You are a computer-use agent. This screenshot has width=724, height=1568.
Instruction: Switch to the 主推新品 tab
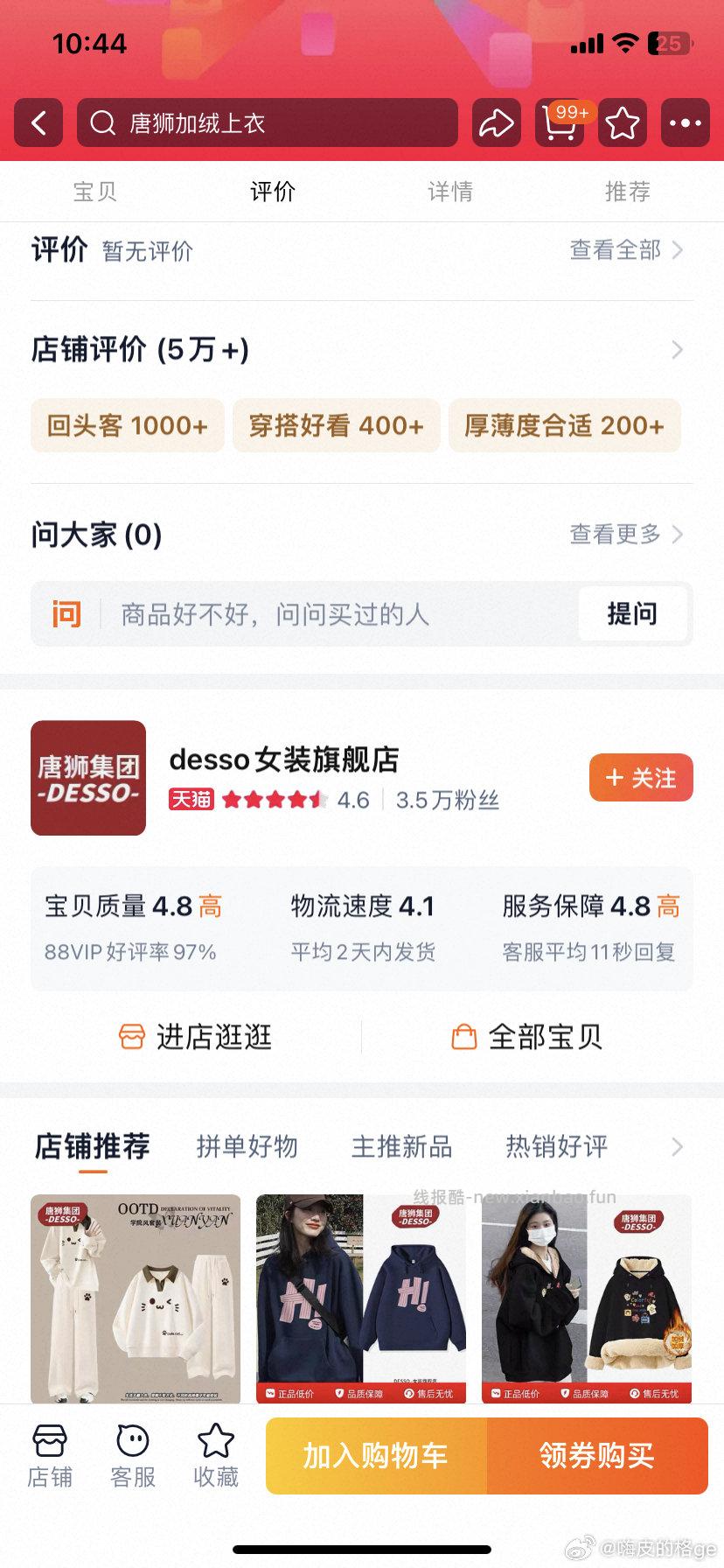[400, 1146]
